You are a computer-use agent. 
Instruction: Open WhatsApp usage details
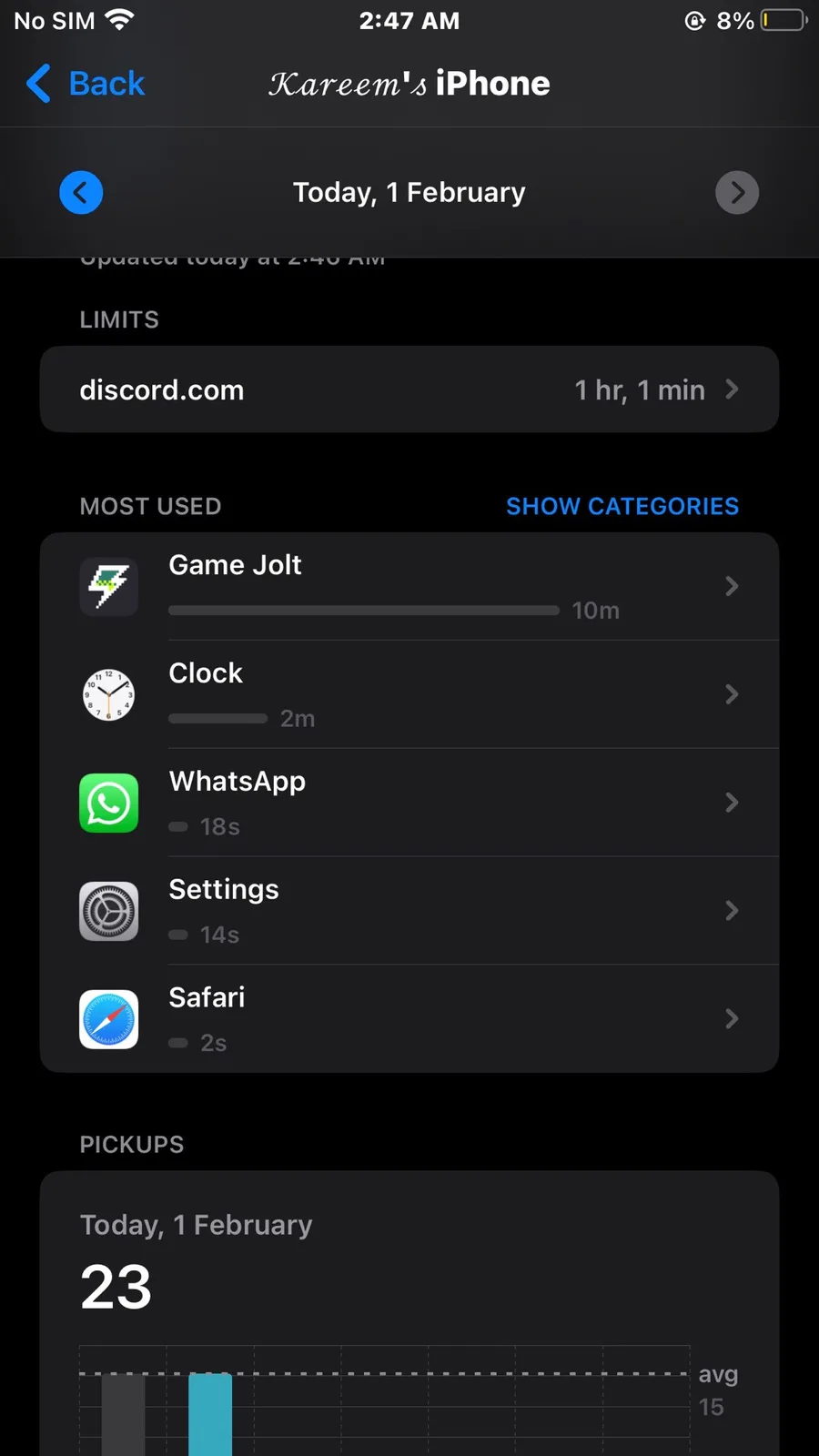click(x=409, y=803)
